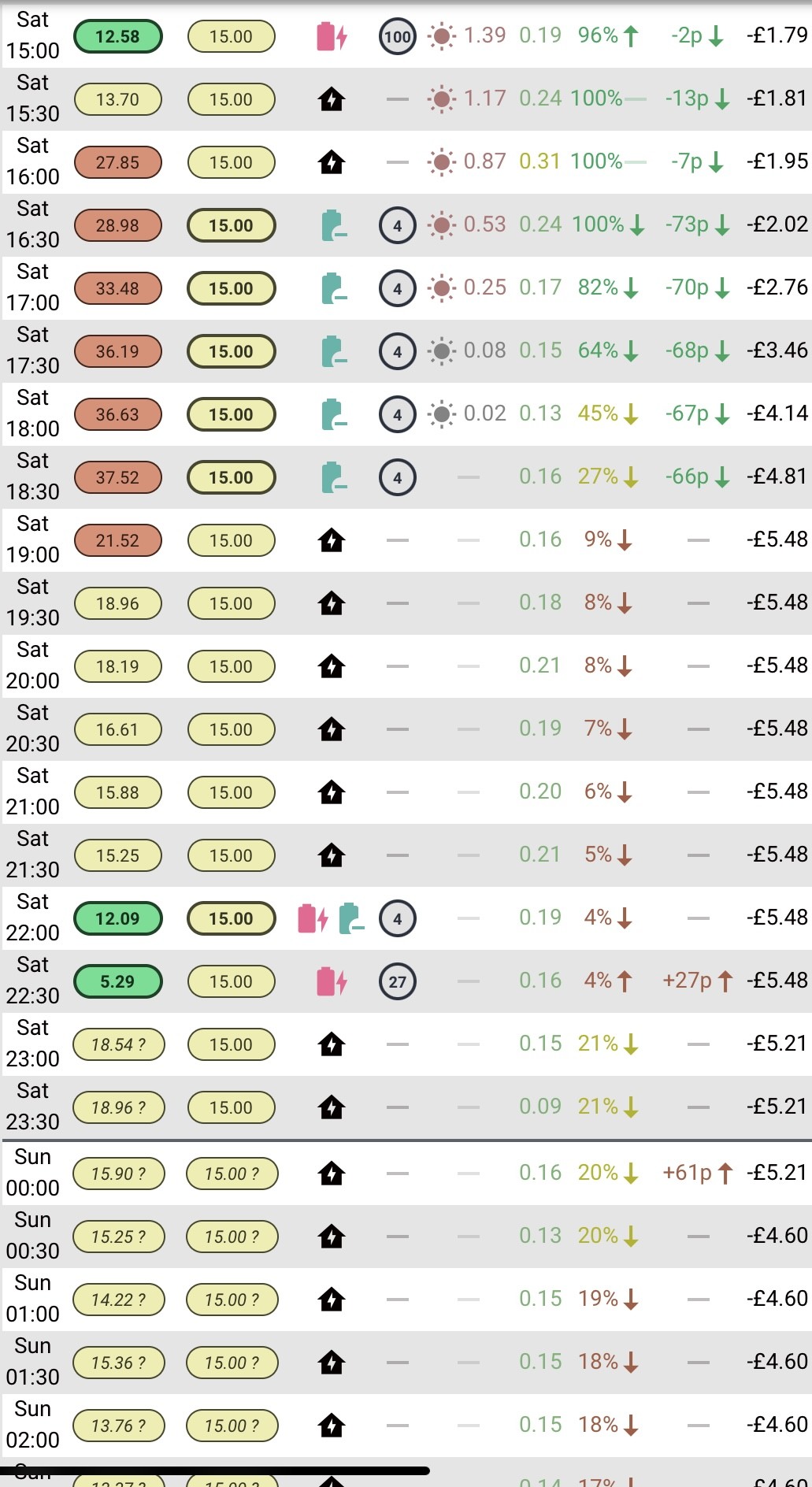
Task: Tap the 12.58 import rate pill
Action: [x=117, y=36]
